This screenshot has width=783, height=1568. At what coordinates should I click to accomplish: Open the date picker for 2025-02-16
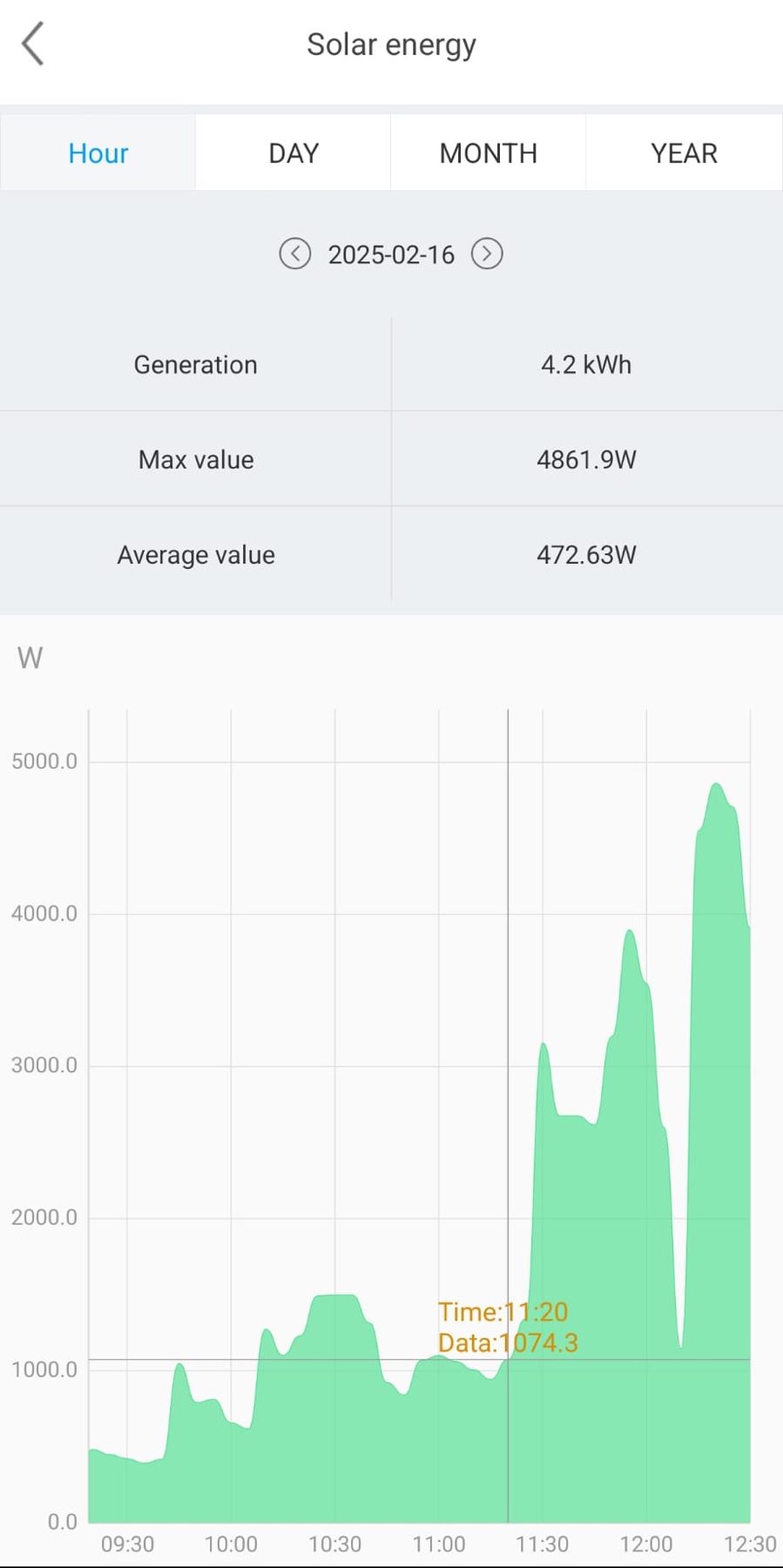[391, 255]
